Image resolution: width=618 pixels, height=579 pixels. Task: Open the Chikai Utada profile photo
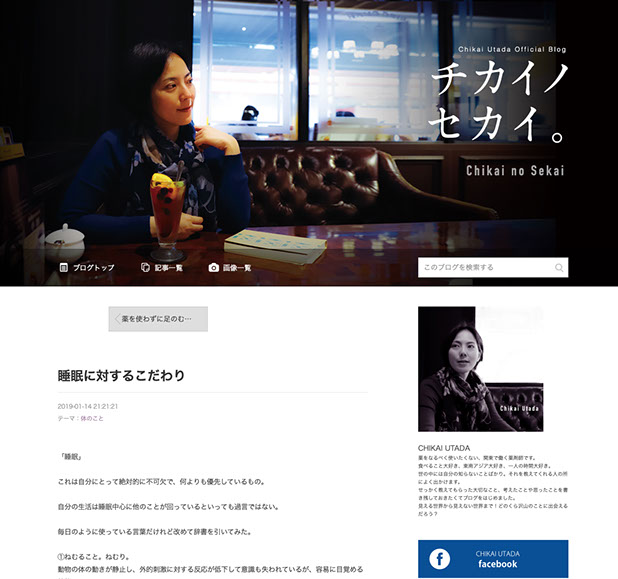[480, 368]
